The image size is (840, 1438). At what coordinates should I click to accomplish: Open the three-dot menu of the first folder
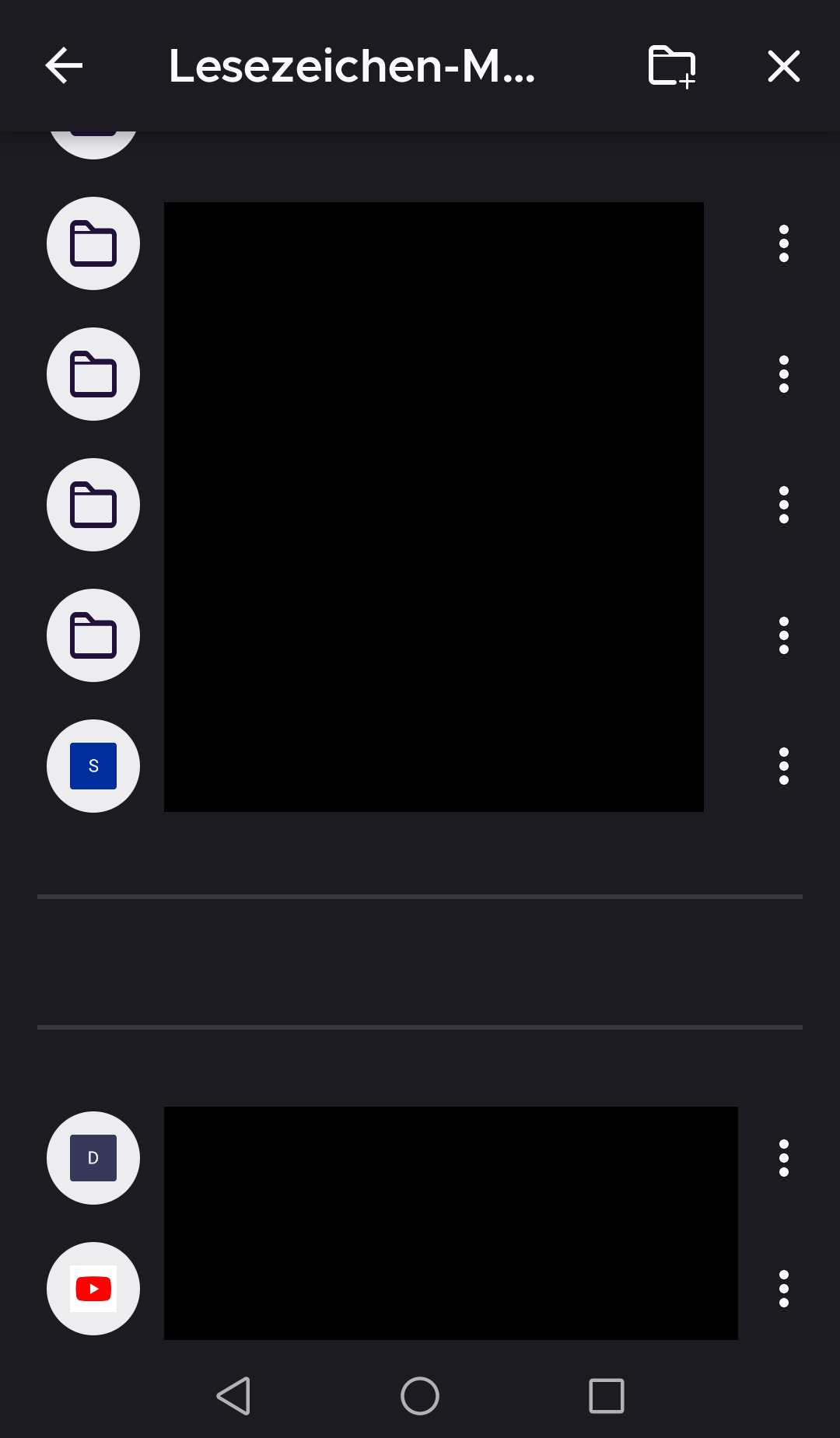[x=783, y=243]
